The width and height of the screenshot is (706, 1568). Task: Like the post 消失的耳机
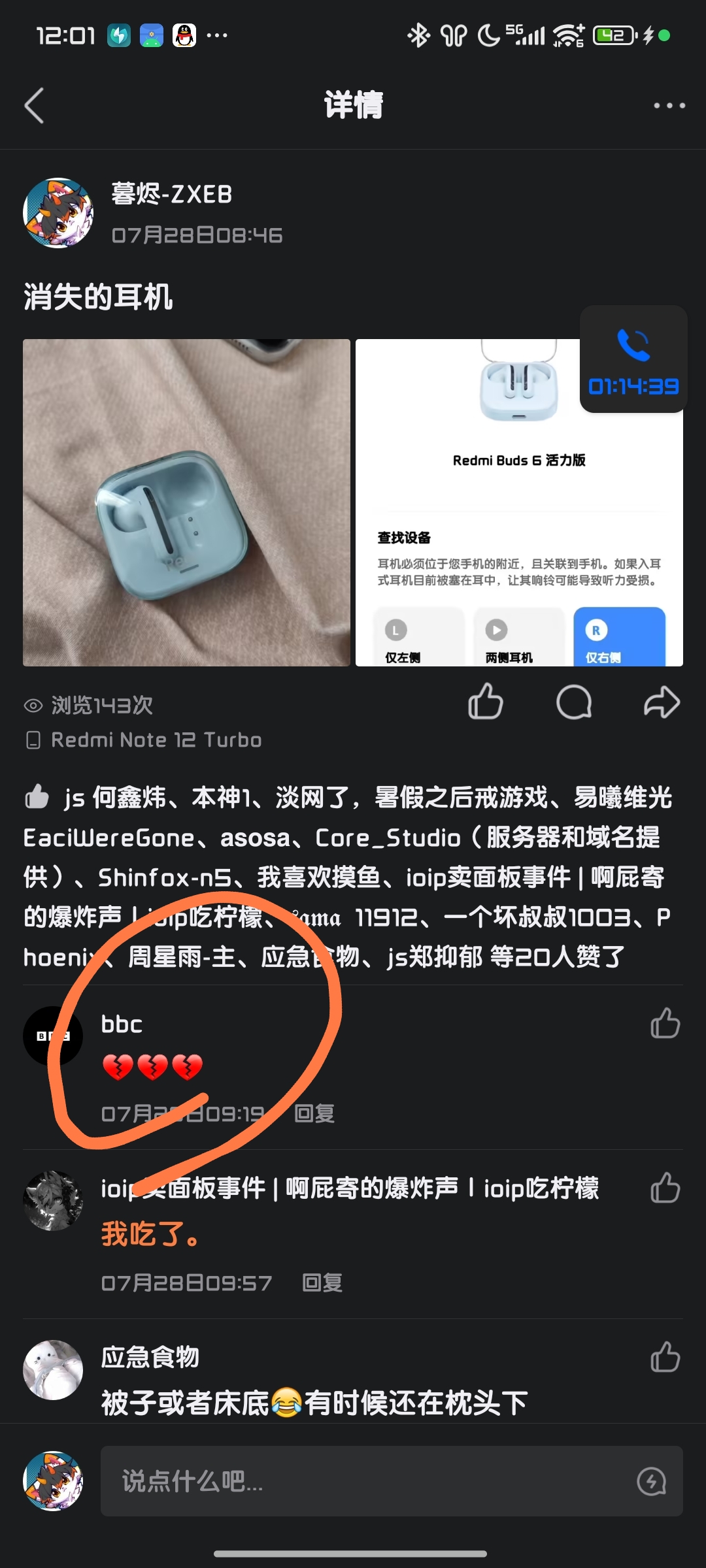coord(486,702)
